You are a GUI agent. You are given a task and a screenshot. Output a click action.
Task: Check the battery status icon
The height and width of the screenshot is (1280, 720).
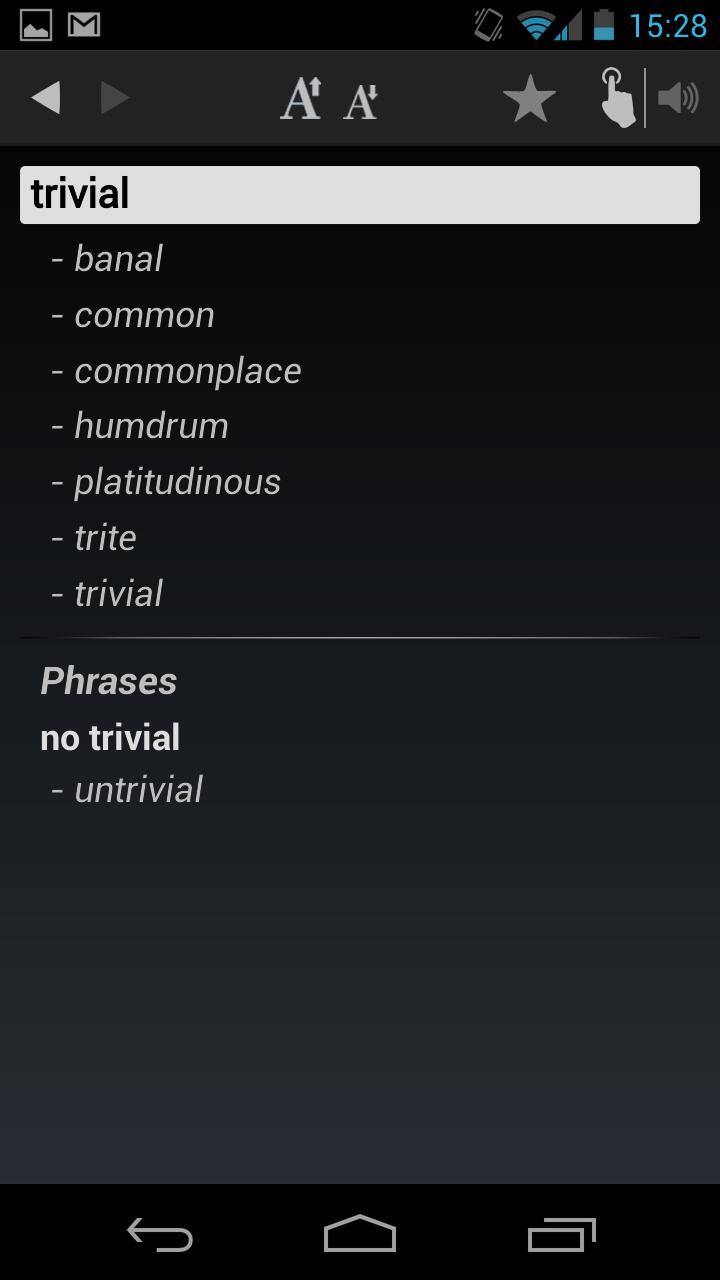(x=602, y=24)
